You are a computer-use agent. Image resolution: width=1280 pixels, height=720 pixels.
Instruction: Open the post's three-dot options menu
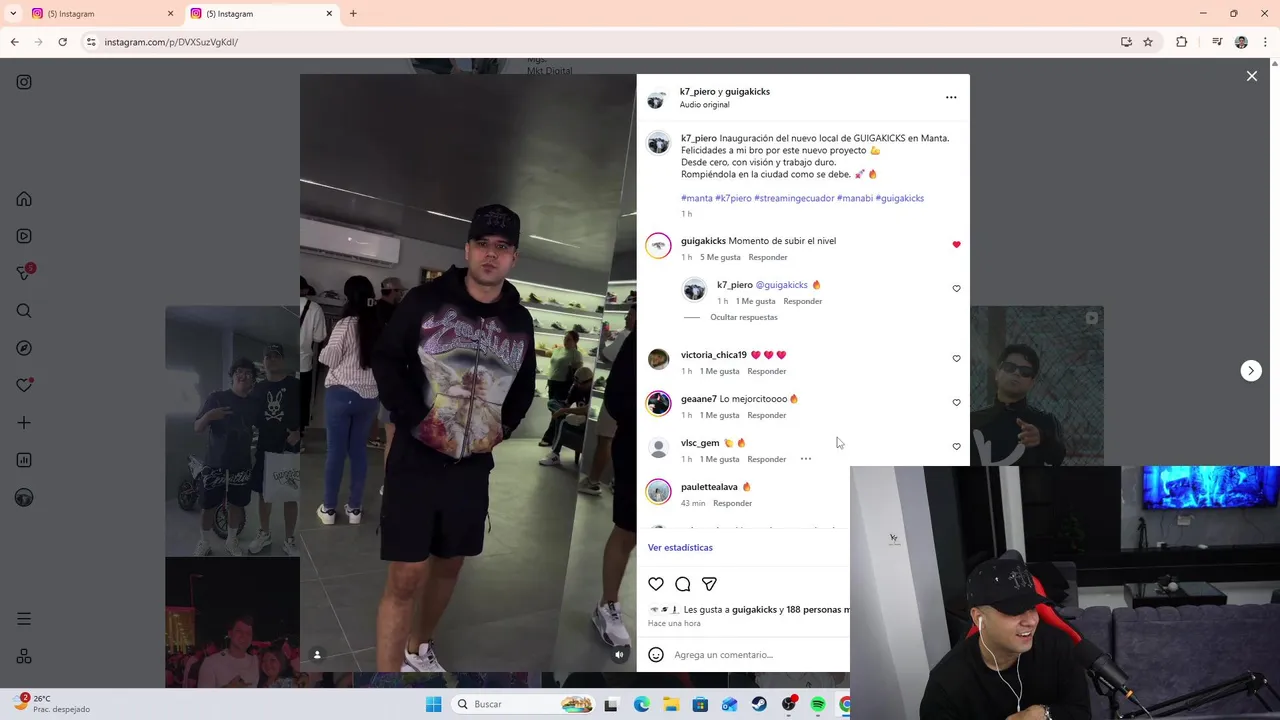[x=951, y=97]
